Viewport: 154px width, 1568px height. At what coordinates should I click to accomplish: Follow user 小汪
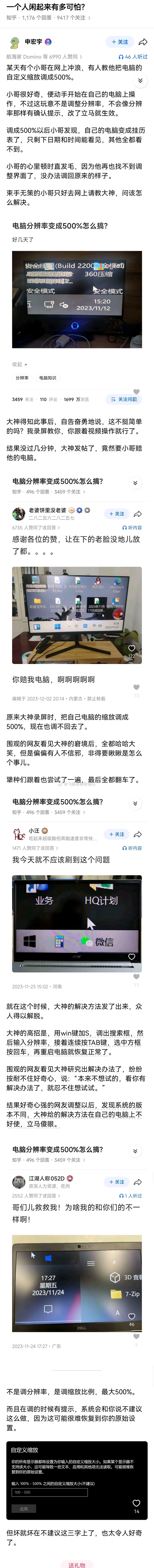[116, 834]
